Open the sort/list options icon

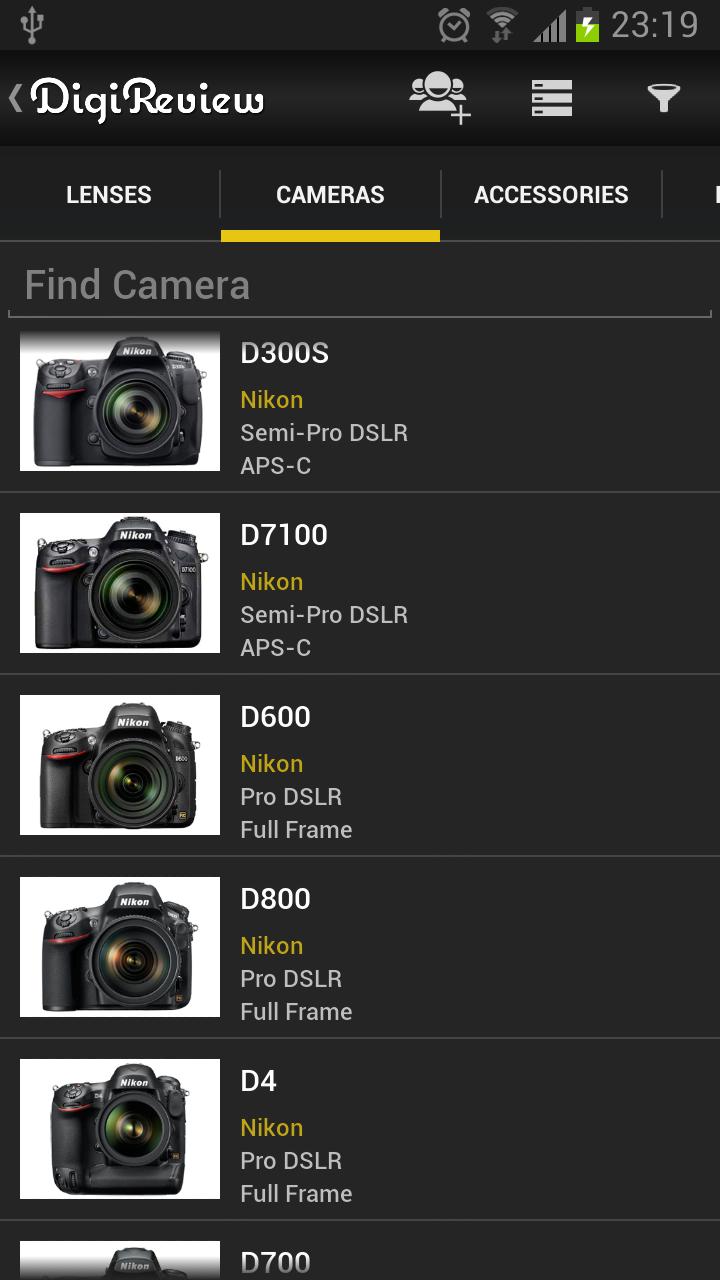(551, 97)
